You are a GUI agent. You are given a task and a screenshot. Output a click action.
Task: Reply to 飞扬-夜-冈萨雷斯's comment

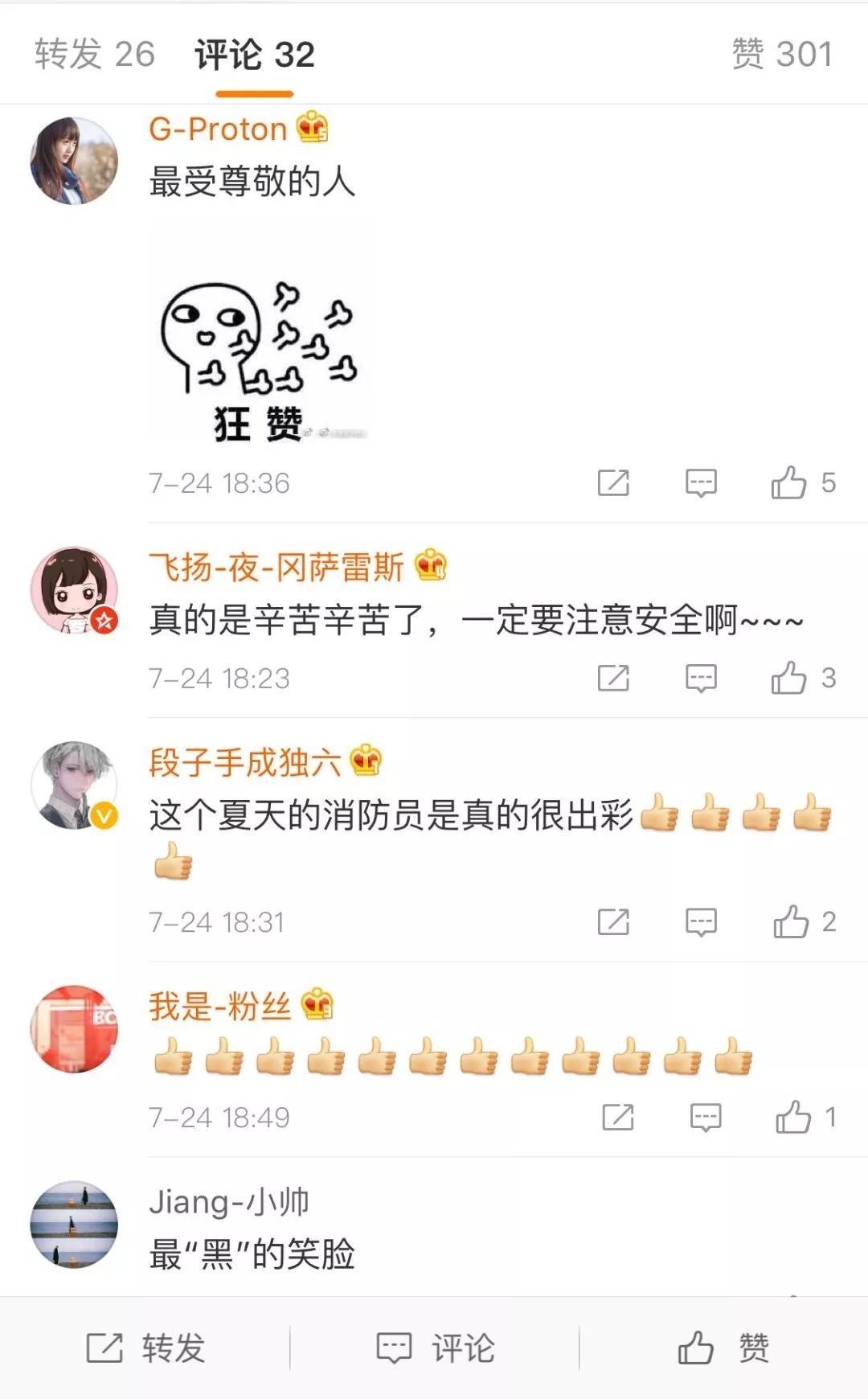tap(701, 678)
